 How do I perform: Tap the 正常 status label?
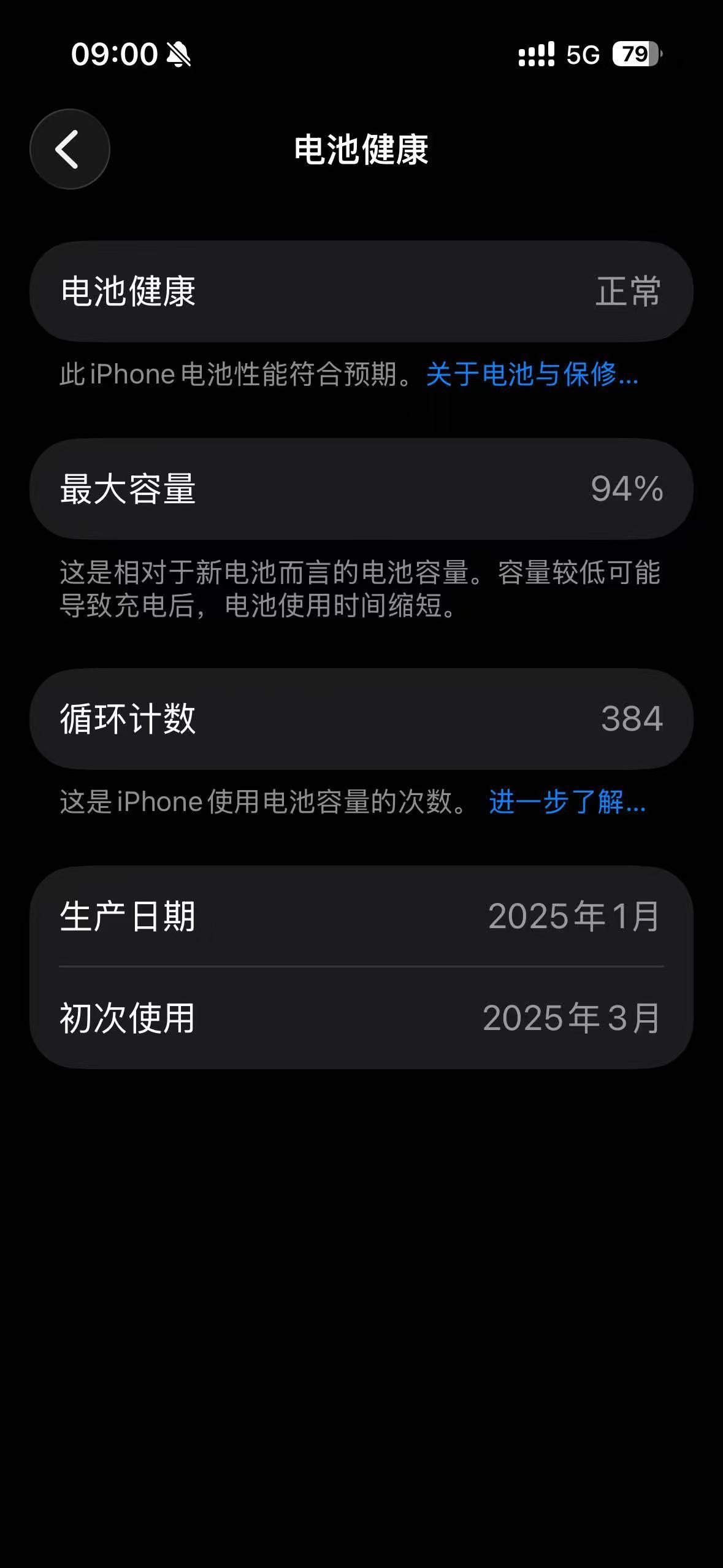(627, 293)
